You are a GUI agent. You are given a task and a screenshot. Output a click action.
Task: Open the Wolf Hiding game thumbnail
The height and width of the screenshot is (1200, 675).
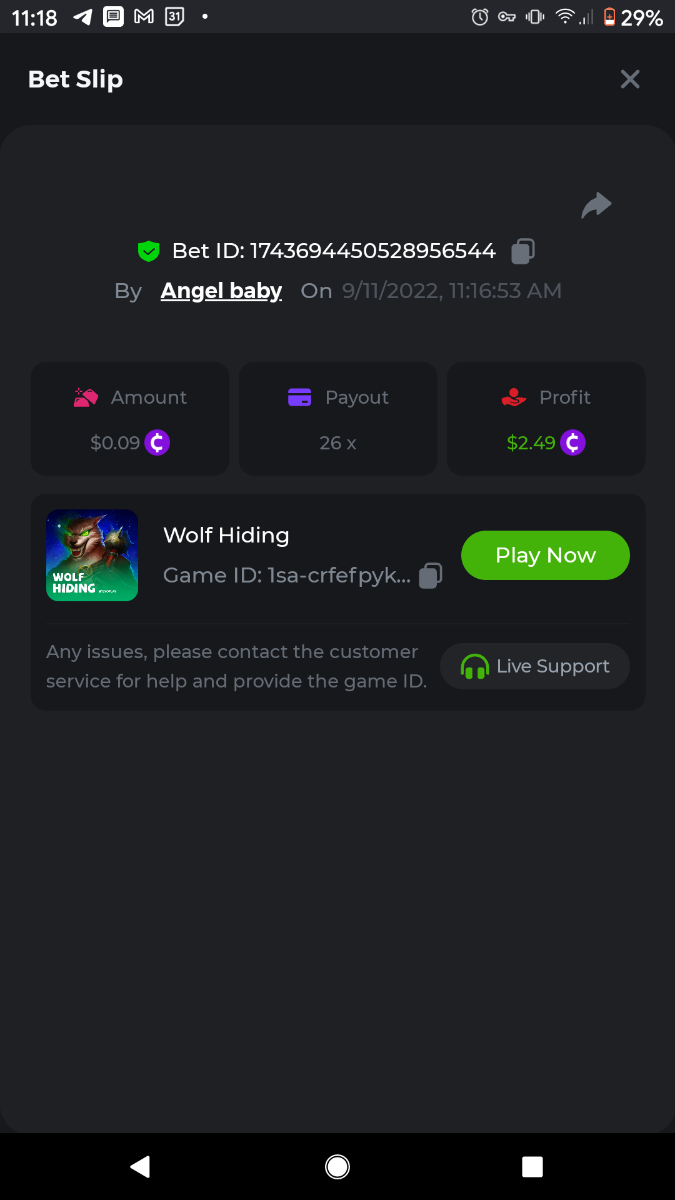tap(92, 555)
